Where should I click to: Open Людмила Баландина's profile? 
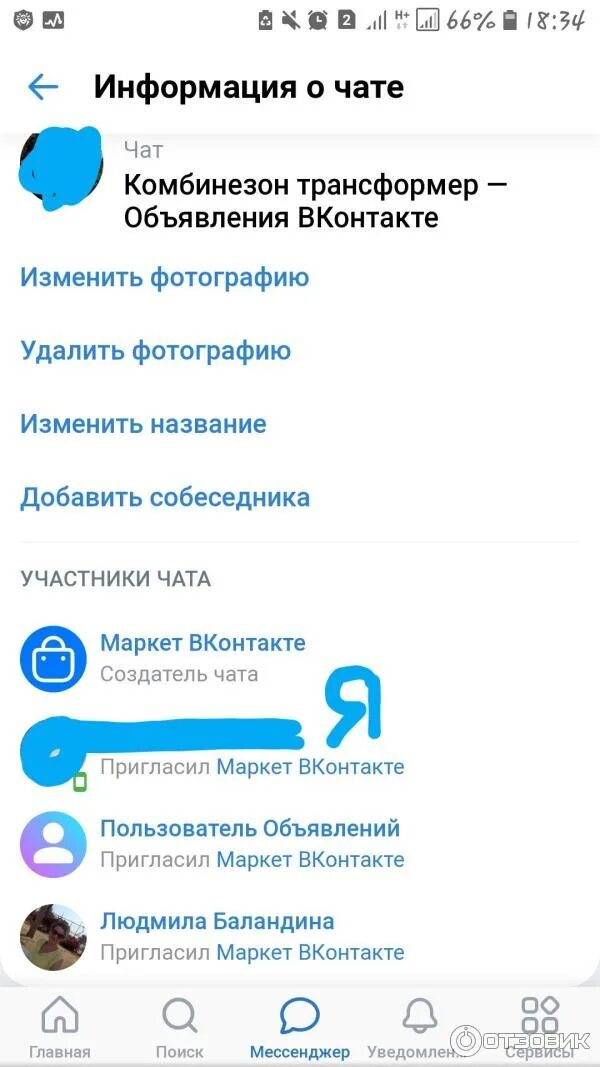(x=217, y=921)
